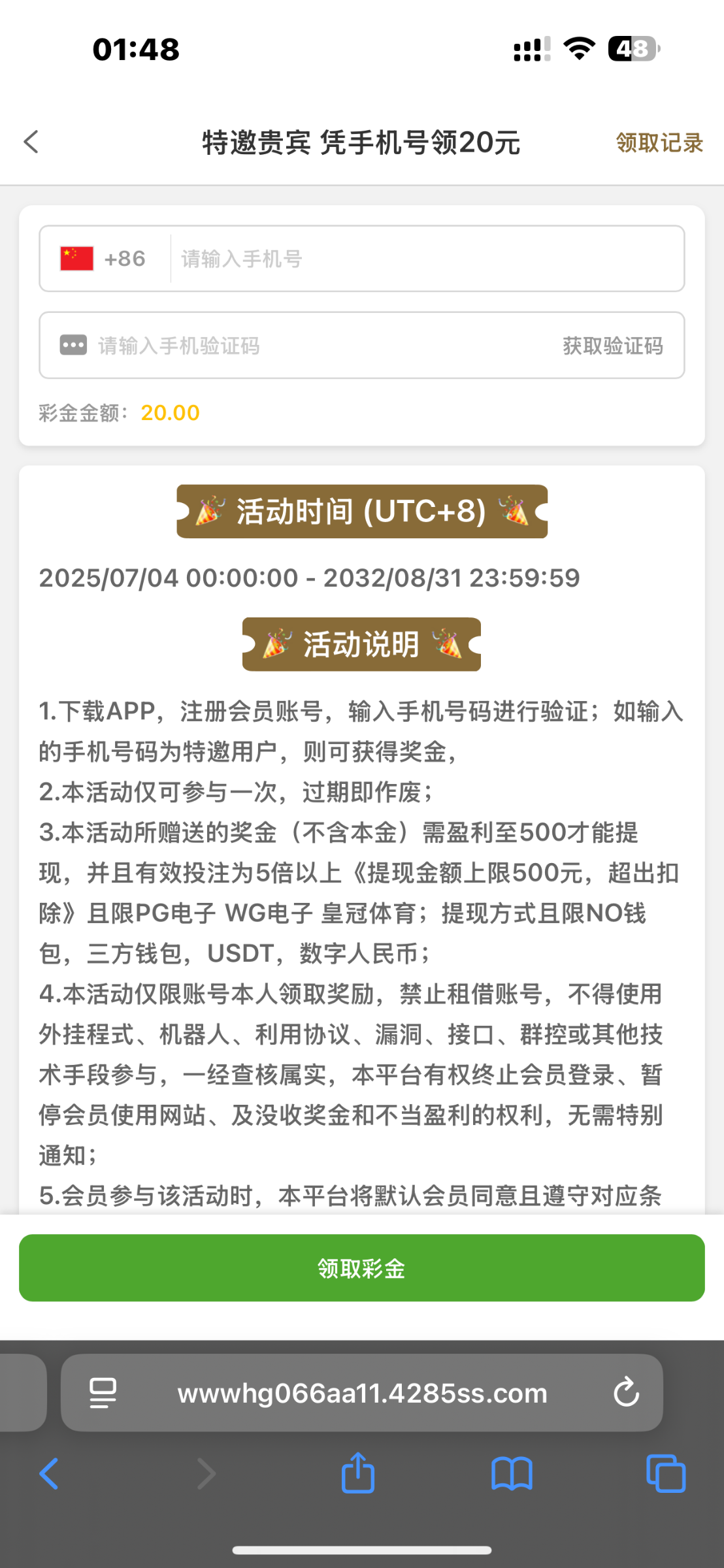Screen dimensions: 724x1568
Task: Select the +86 country code
Action: pos(103,259)
